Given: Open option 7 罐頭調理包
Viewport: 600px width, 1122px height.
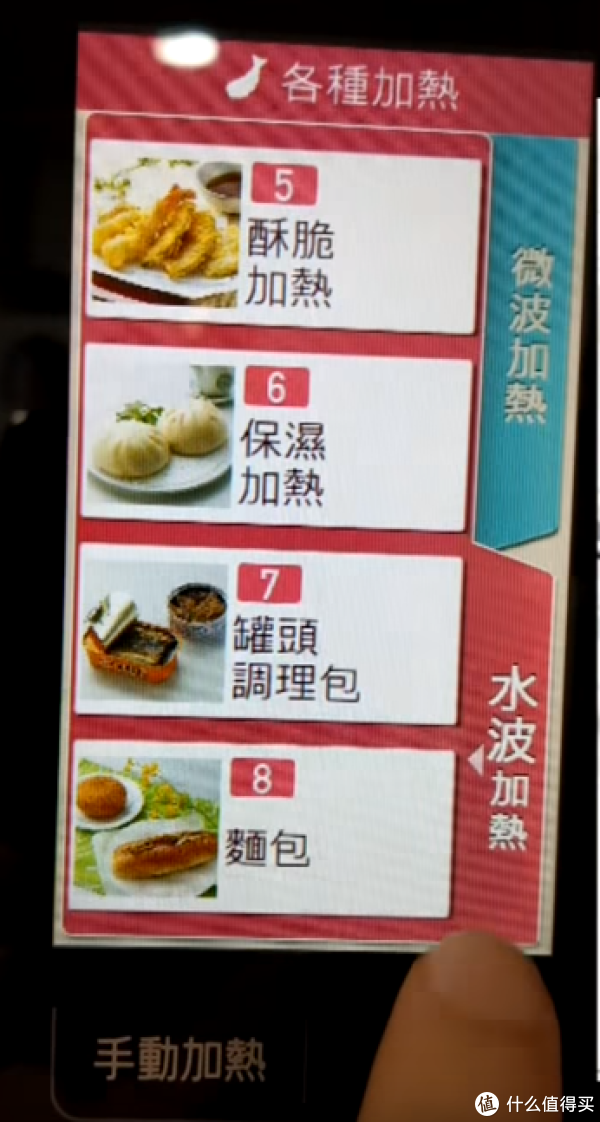Looking at the screenshot, I should [269, 635].
